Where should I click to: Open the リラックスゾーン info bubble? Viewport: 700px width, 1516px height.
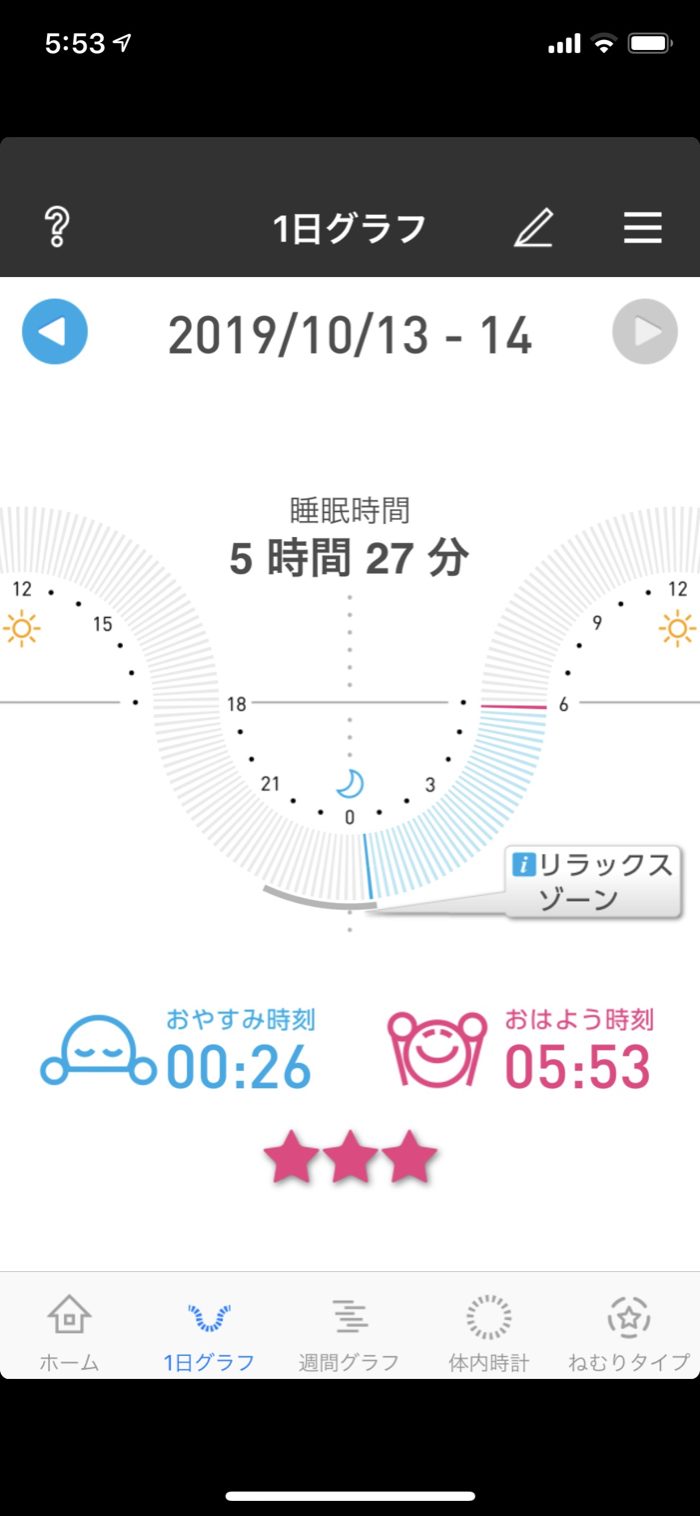pos(592,881)
